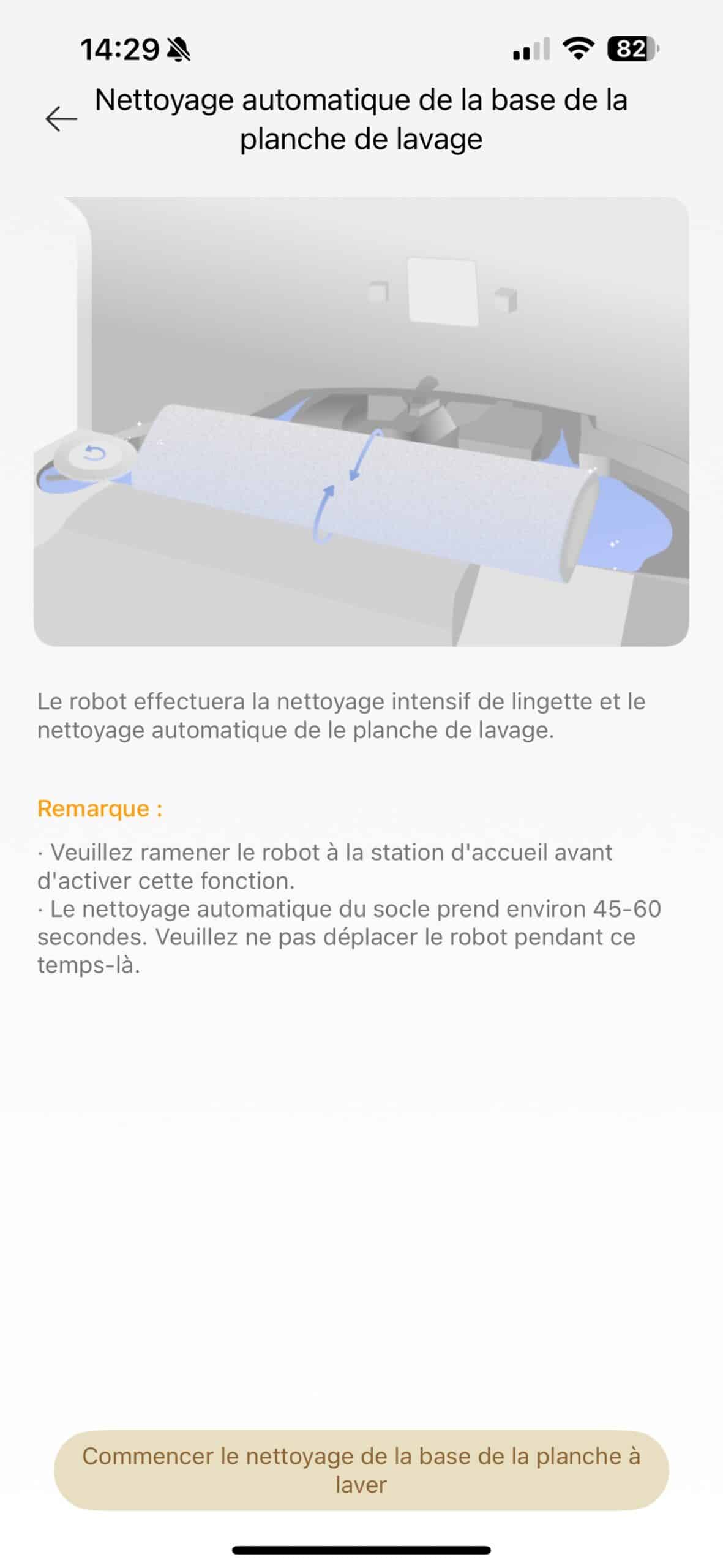Start cleaning with the 'Commencer le nettoyage' button
Screen dimensions: 723x1568
(361, 1470)
